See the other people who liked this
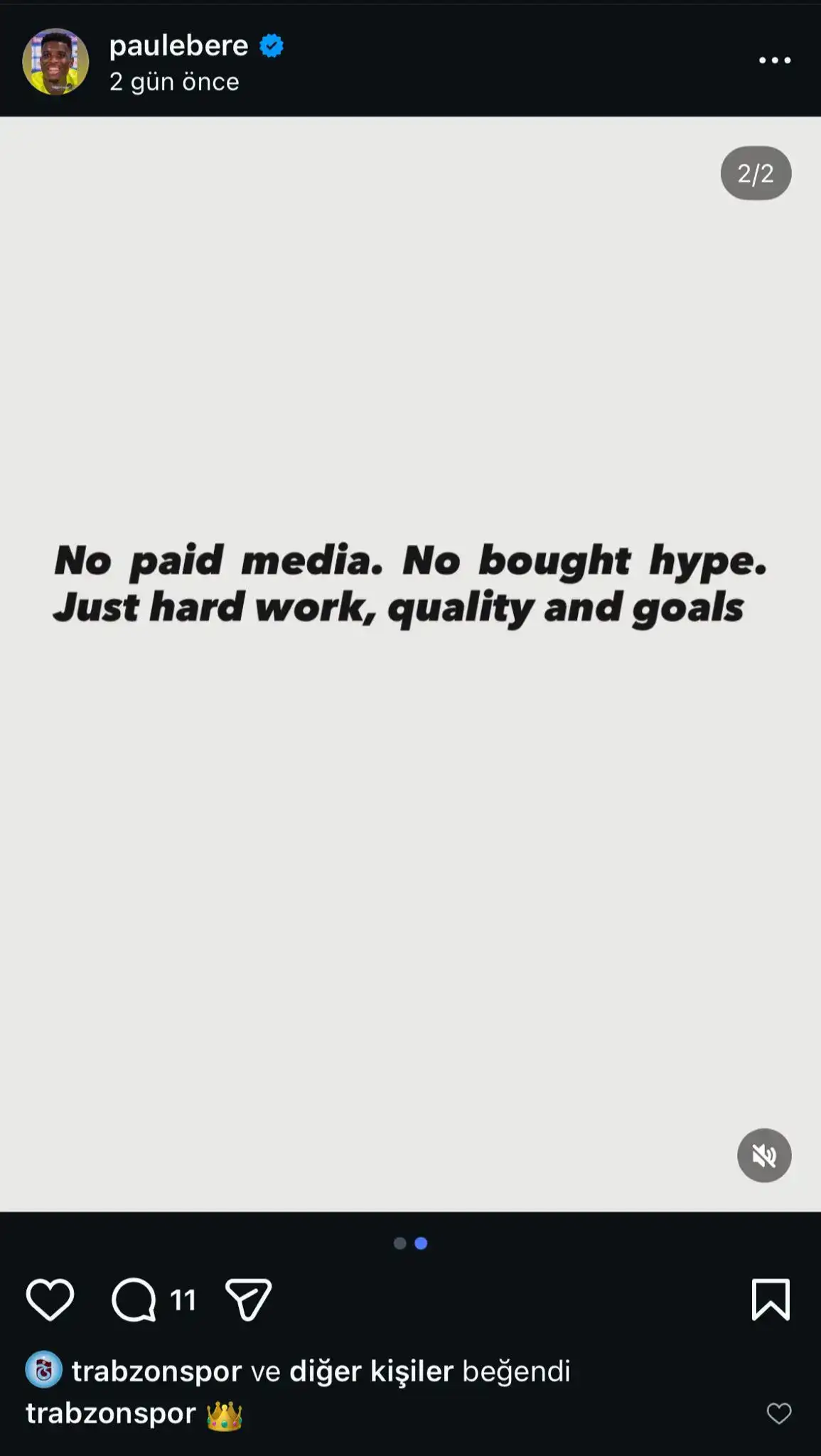 click(371, 1371)
